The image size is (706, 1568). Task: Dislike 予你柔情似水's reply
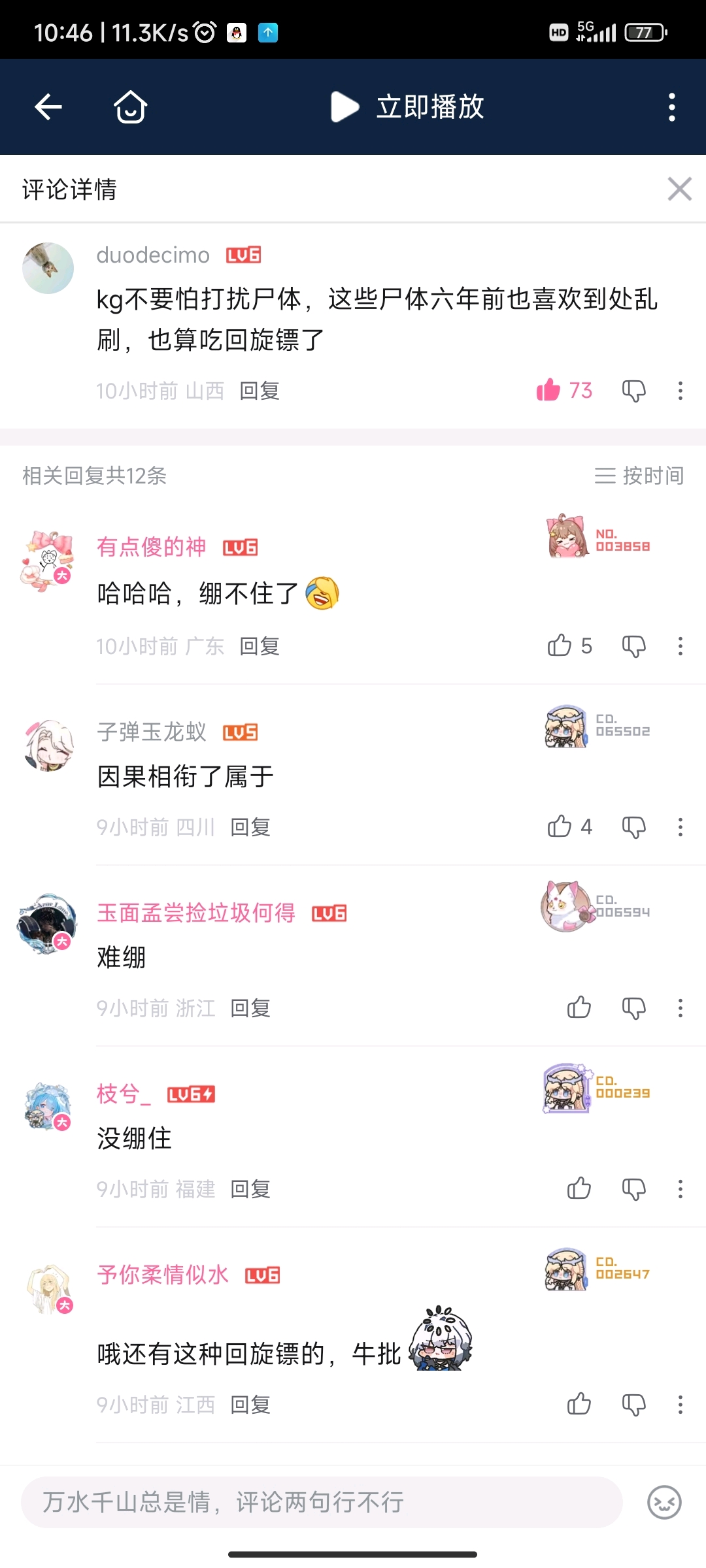click(x=633, y=1404)
